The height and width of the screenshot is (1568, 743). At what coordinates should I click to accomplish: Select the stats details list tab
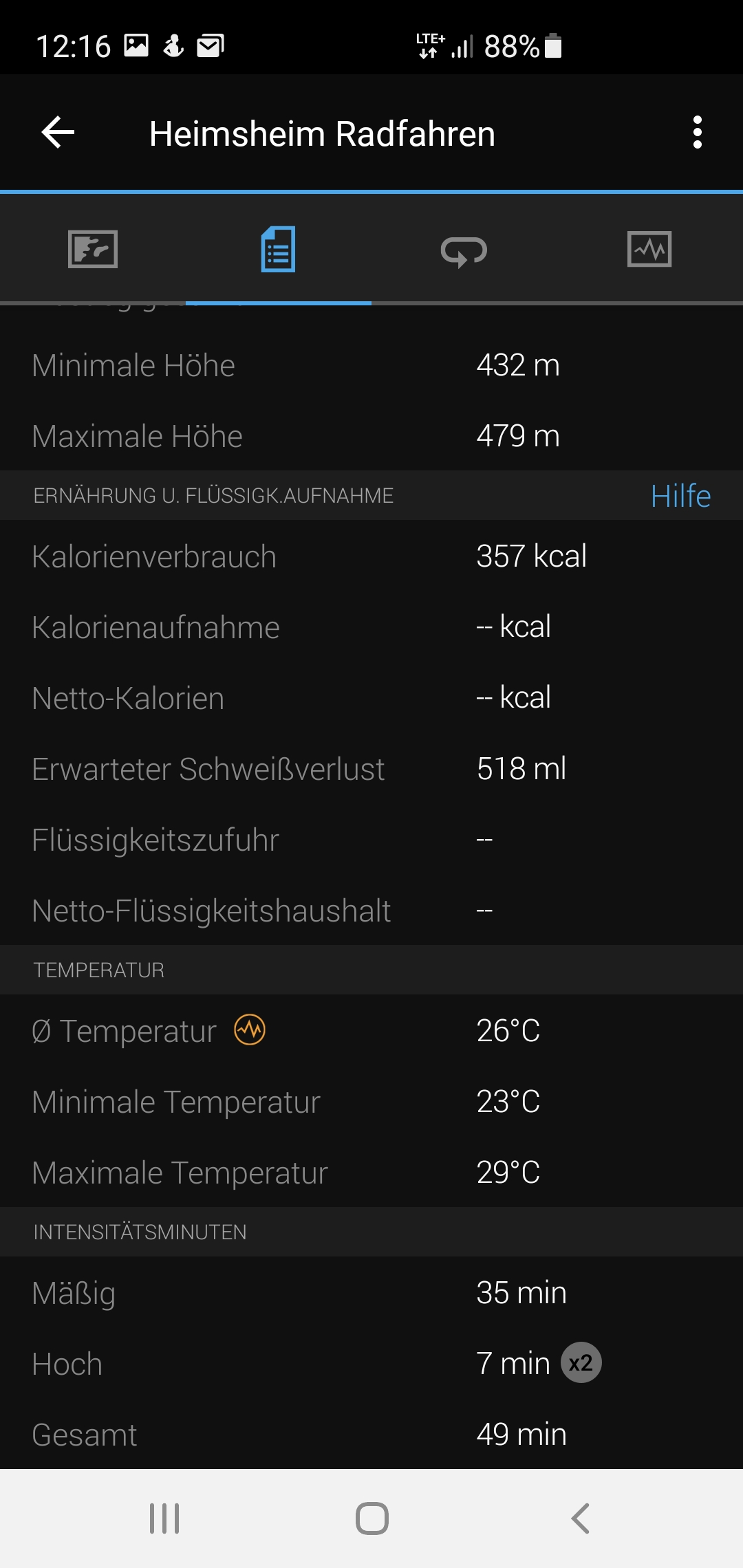(x=278, y=249)
